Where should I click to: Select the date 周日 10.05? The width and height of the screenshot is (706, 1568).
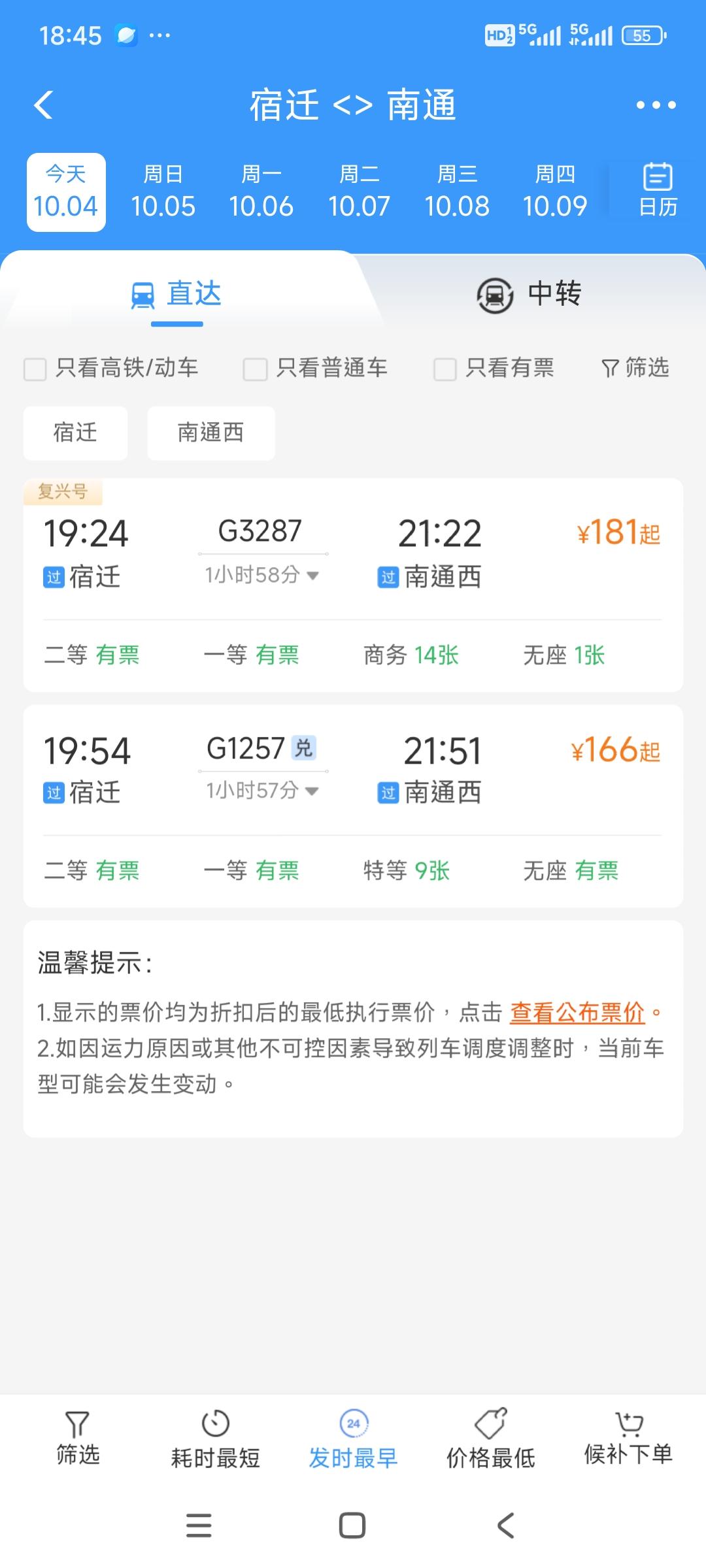(163, 193)
